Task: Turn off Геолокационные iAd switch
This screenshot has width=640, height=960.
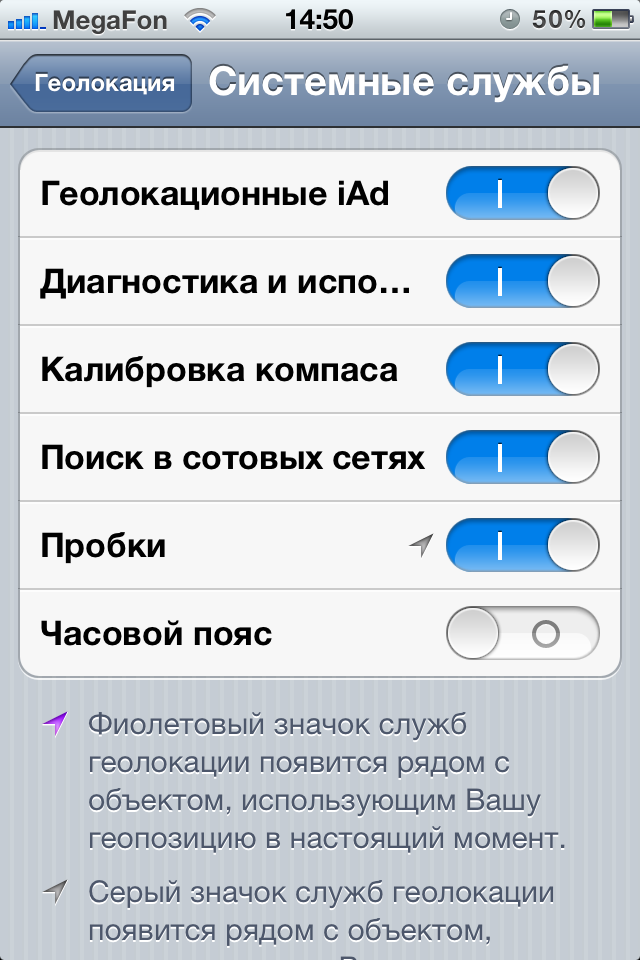Action: 522,194
